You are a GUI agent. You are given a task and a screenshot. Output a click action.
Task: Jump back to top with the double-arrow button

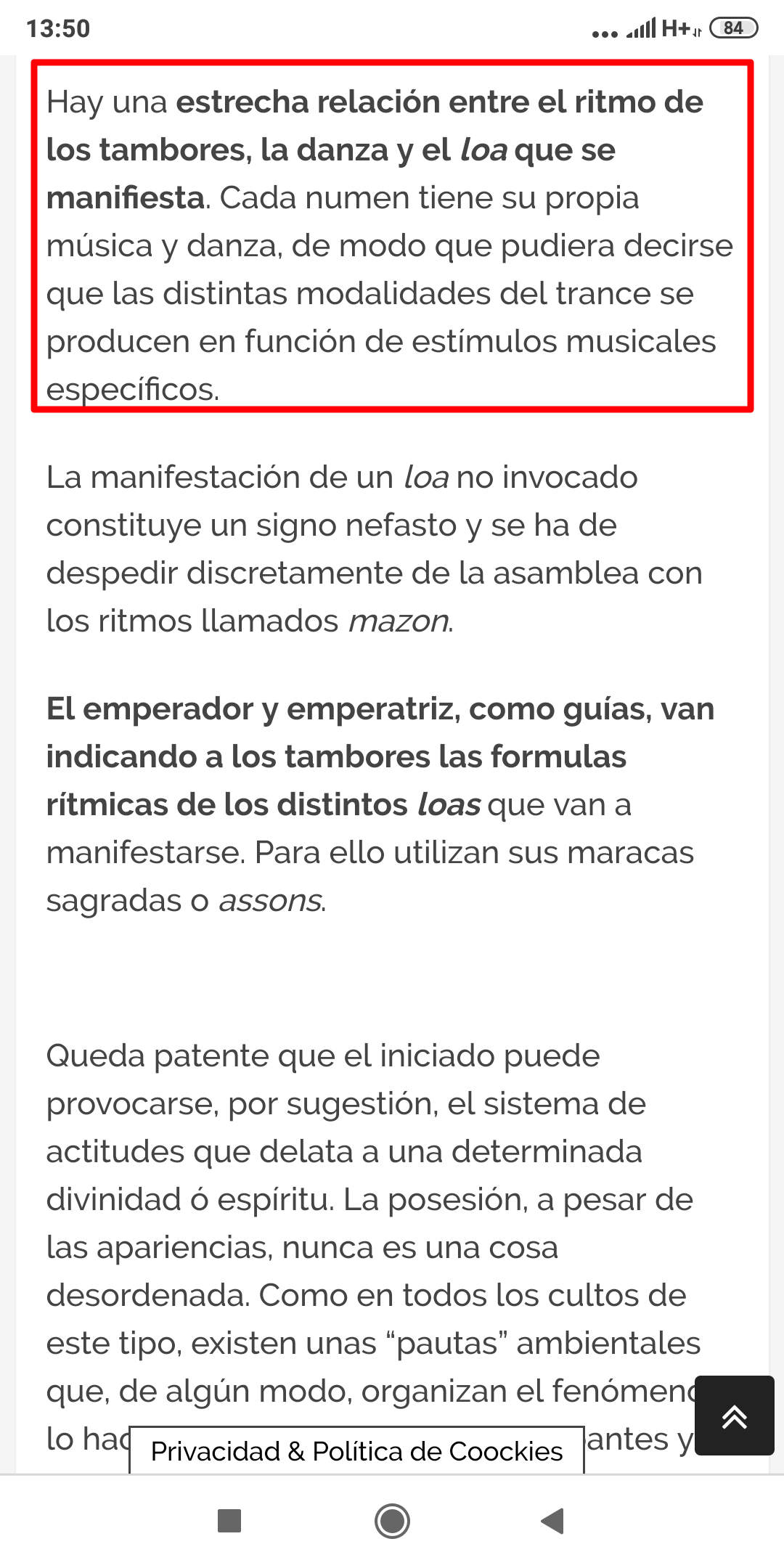point(734,1416)
